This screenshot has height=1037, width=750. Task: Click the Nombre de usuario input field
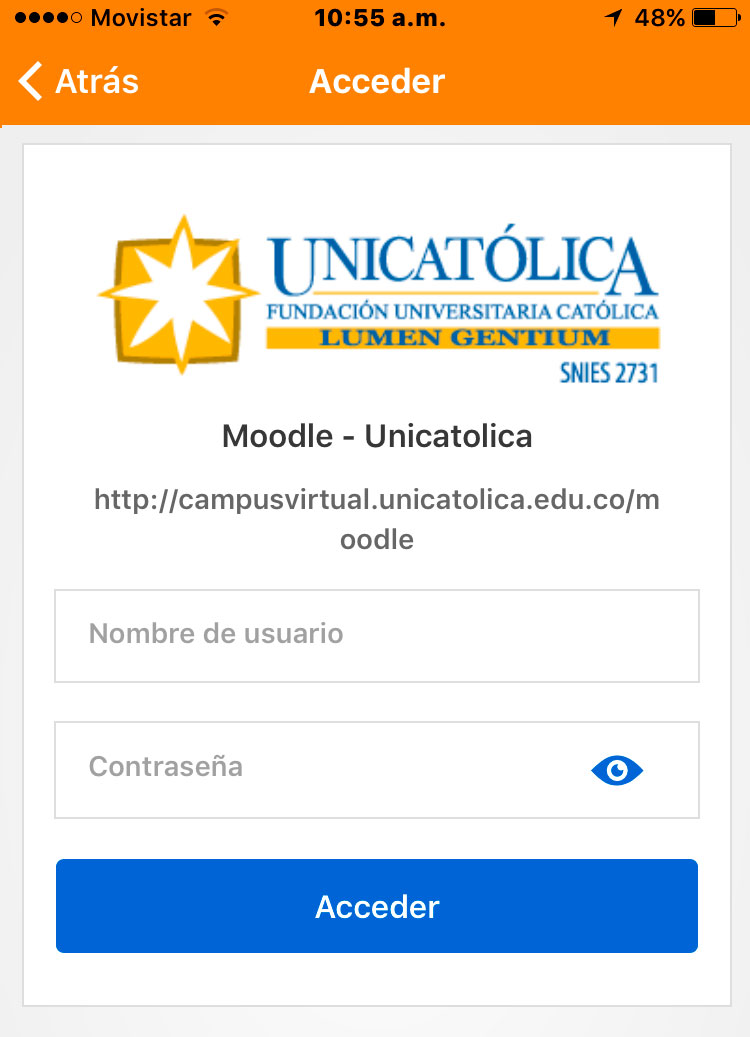coord(376,636)
